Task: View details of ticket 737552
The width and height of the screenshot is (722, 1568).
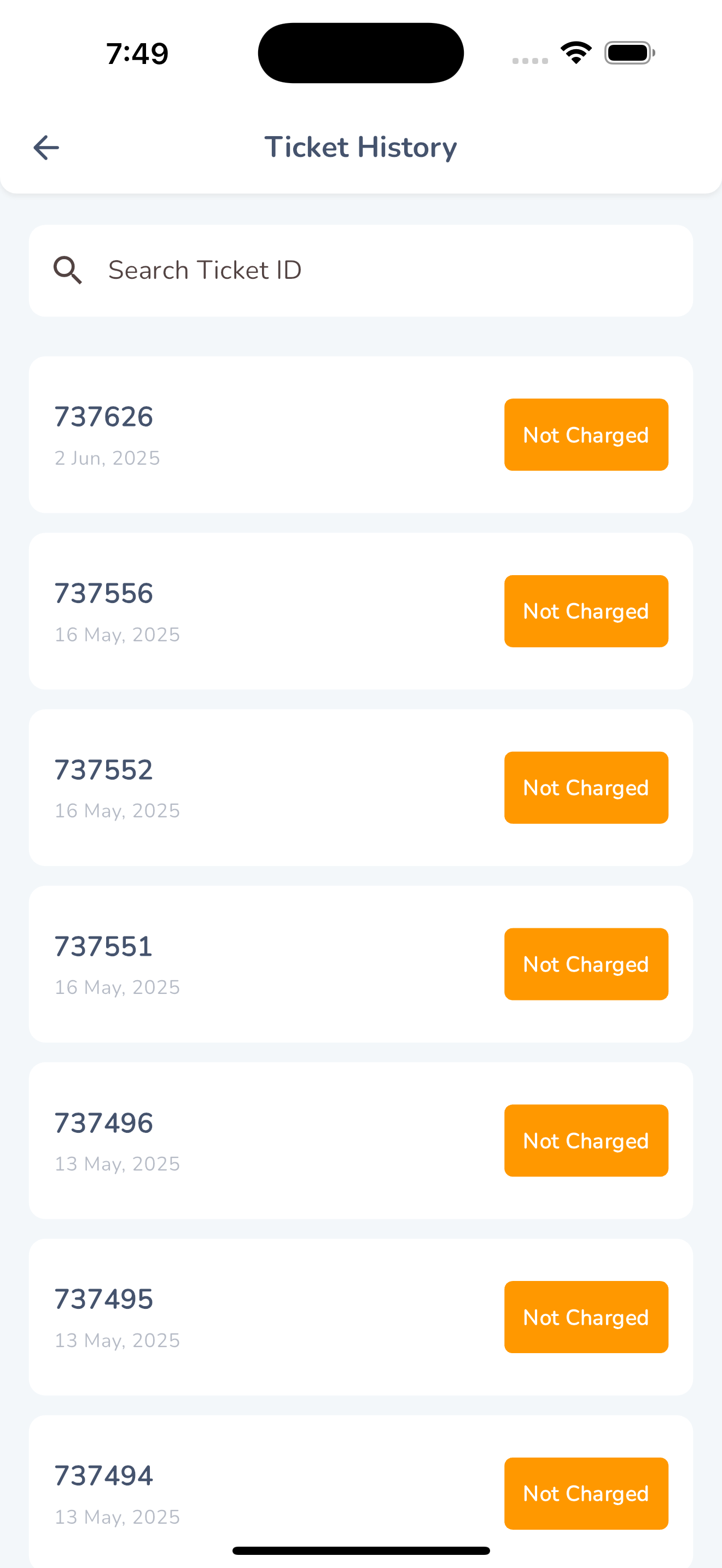Action: (361, 788)
